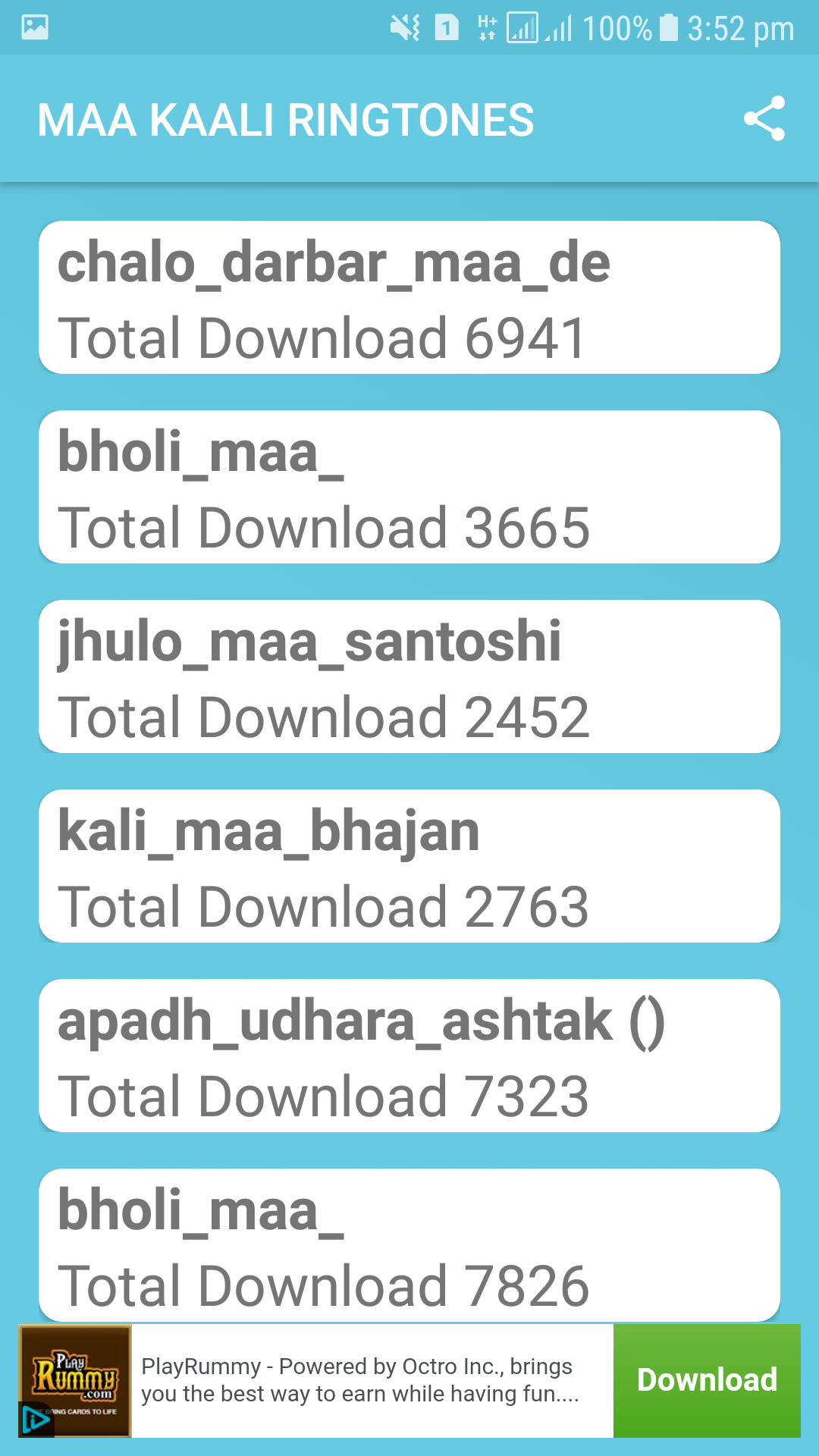The height and width of the screenshot is (1456, 819).
Task: Tap the battery icon in status bar
Action: [667, 28]
